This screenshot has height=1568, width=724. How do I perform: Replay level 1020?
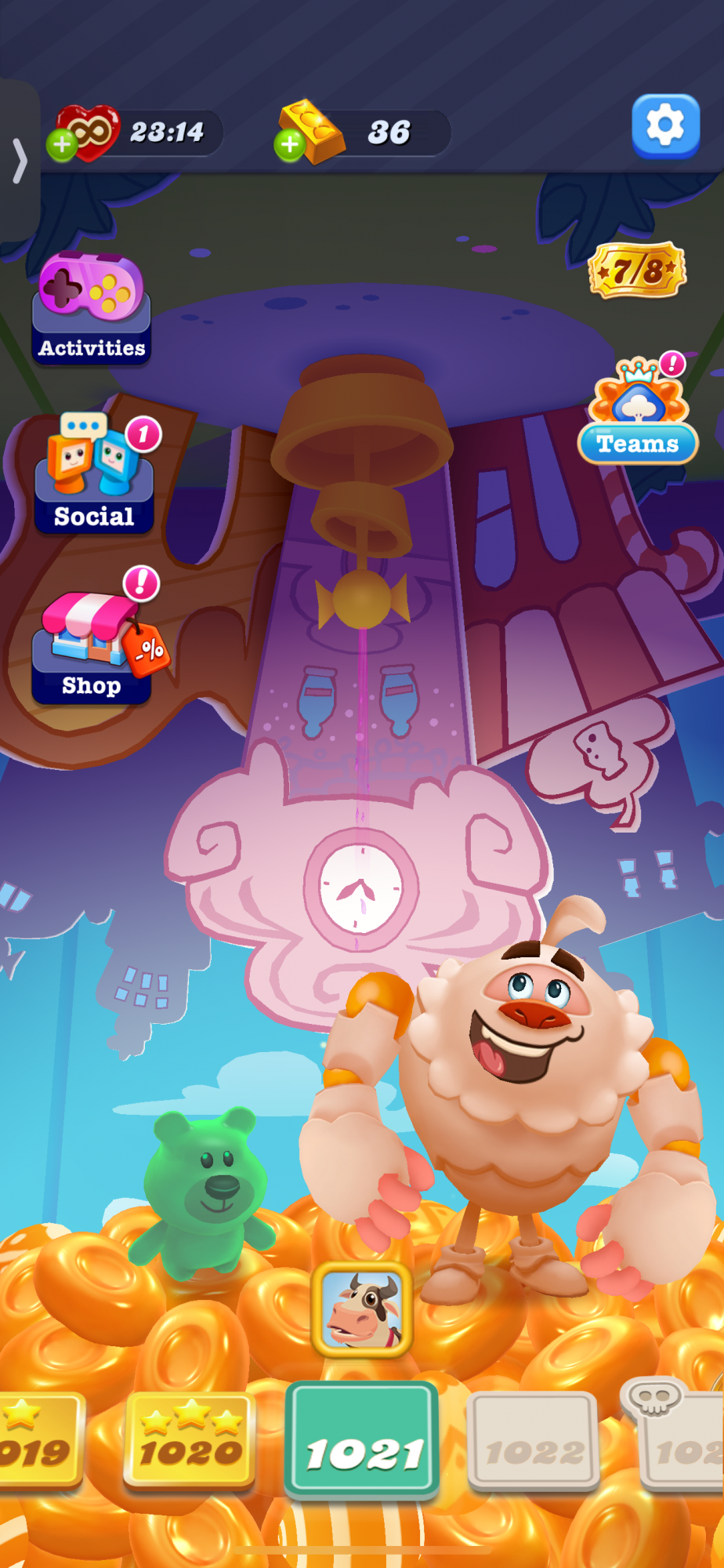[190, 1441]
